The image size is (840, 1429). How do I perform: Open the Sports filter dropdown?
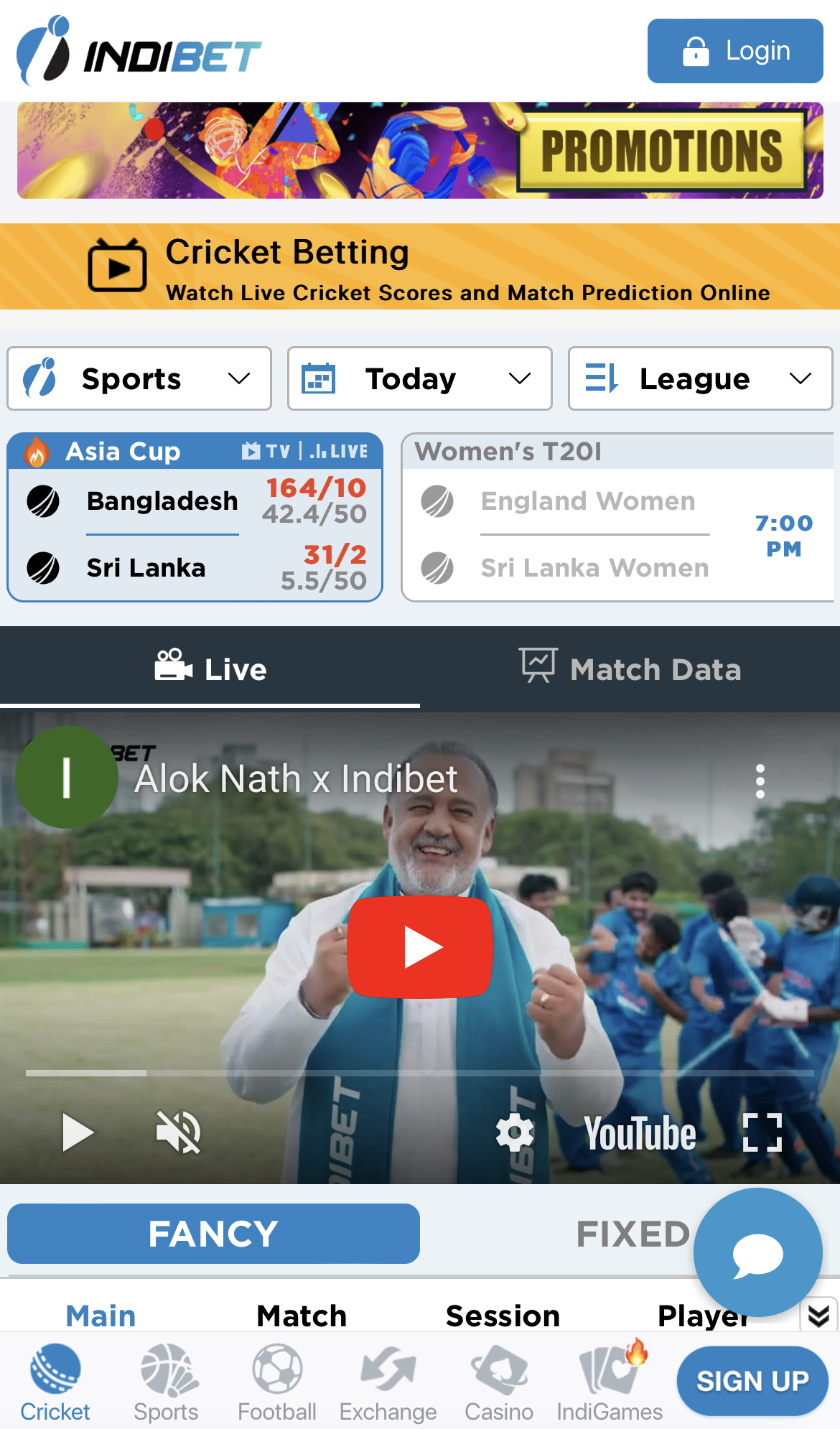point(139,378)
